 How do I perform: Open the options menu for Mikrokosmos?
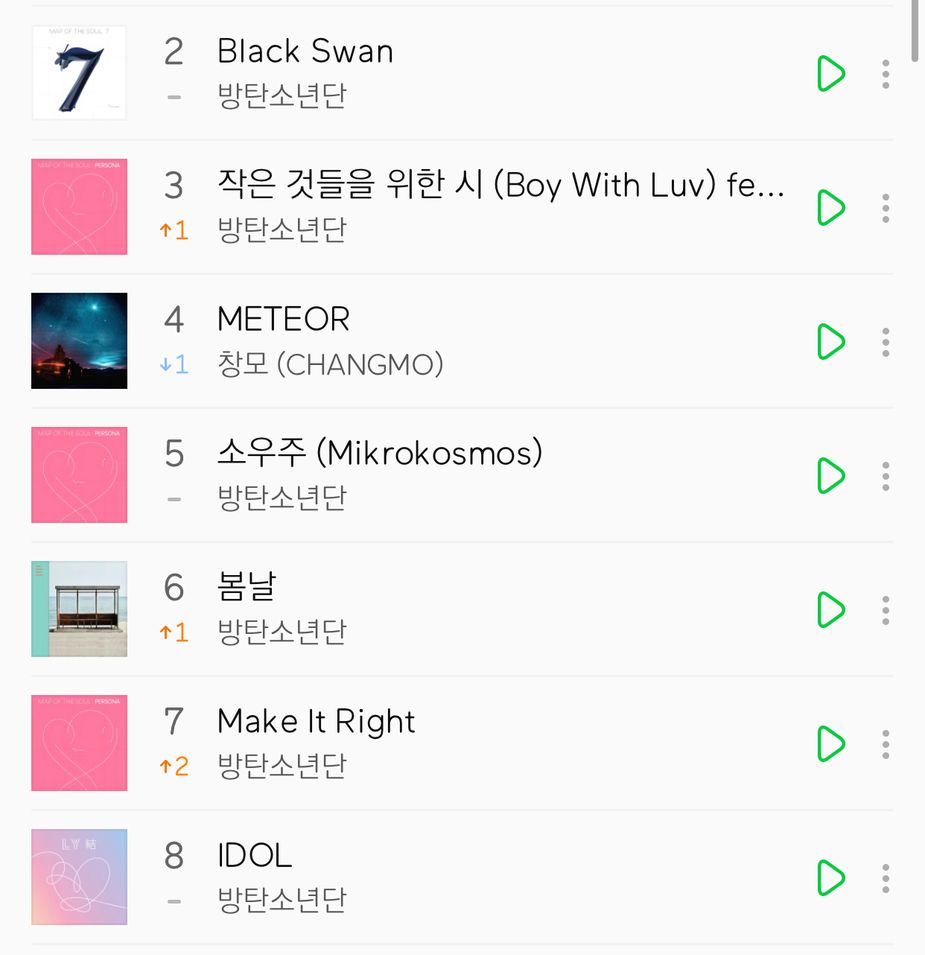coord(885,476)
